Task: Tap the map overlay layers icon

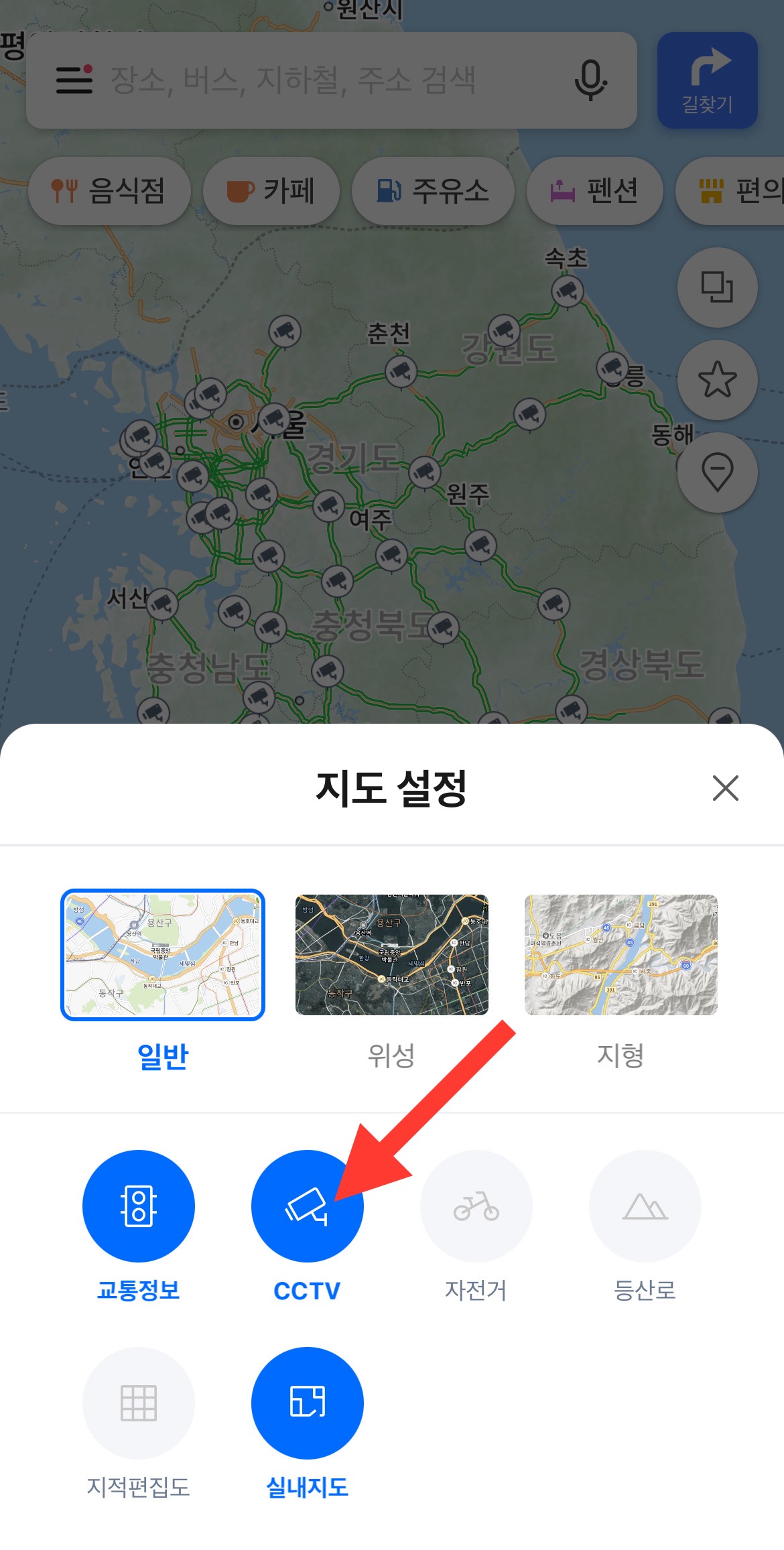Action: click(x=716, y=287)
